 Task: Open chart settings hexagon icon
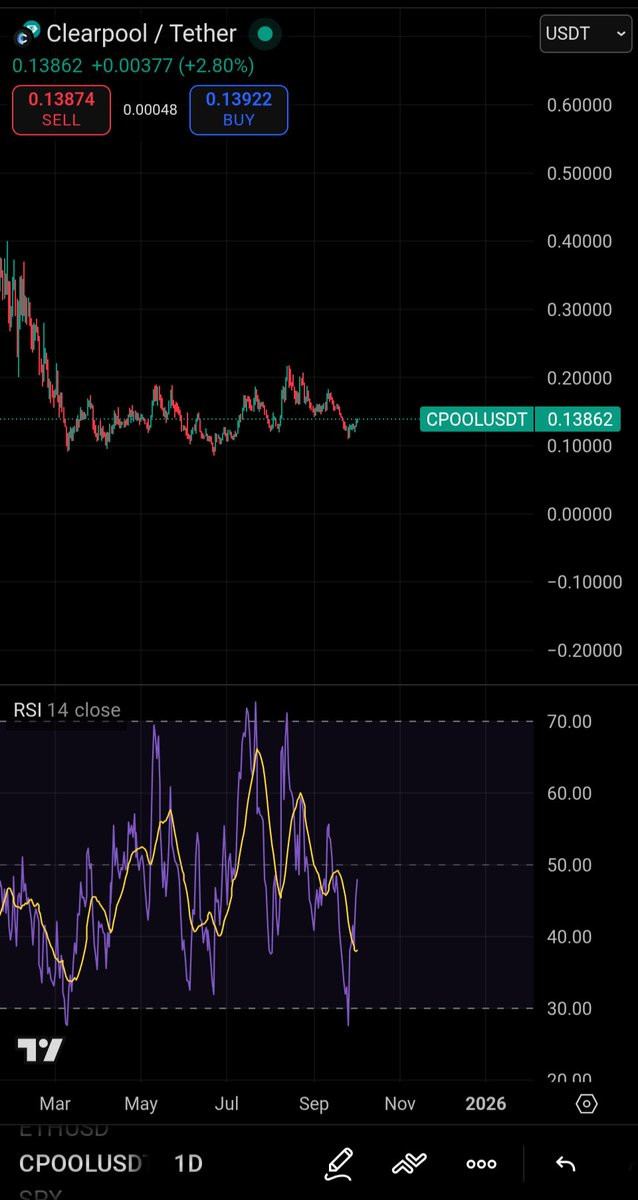[587, 1104]
